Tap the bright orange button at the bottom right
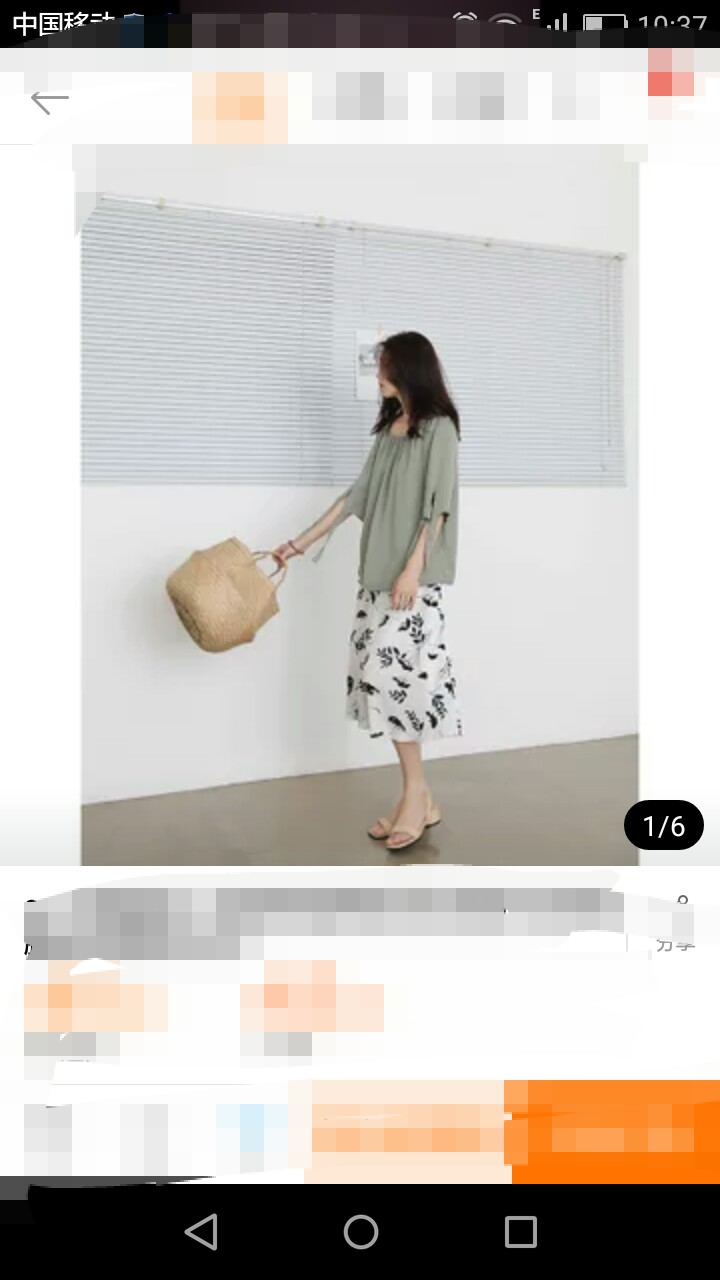The image size is (720, 1280). click(x=615, y=1132)
